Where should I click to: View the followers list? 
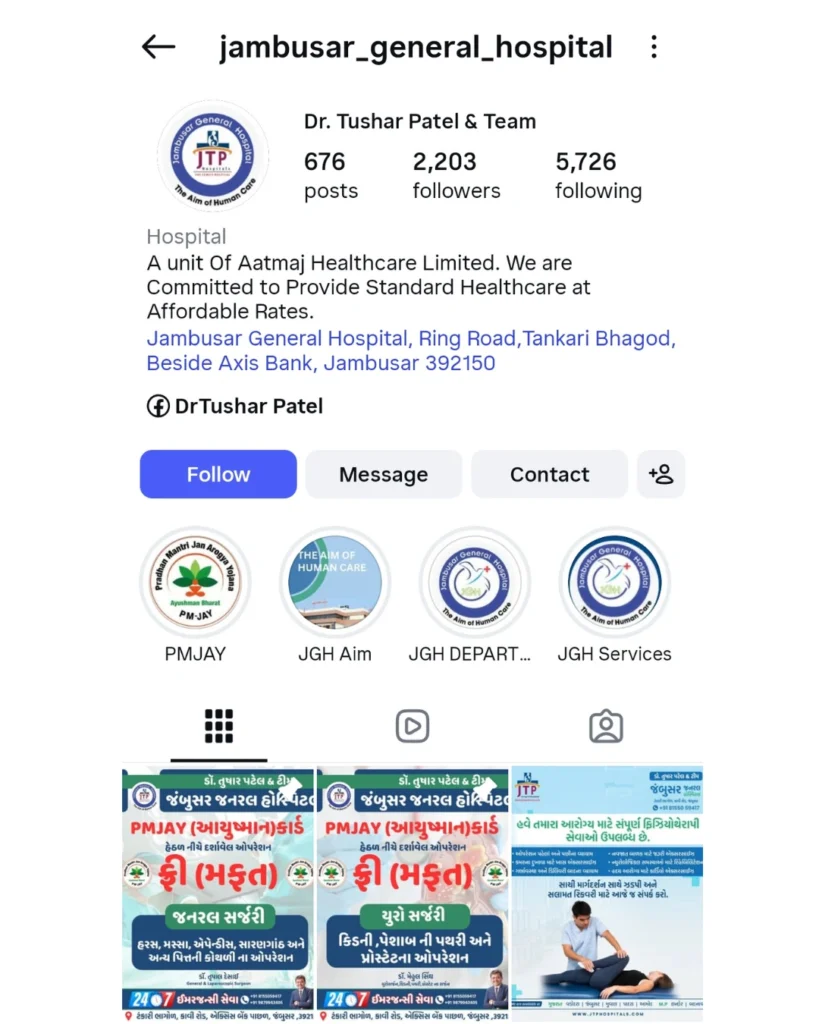pyautogui.click(x=456, y=175)
